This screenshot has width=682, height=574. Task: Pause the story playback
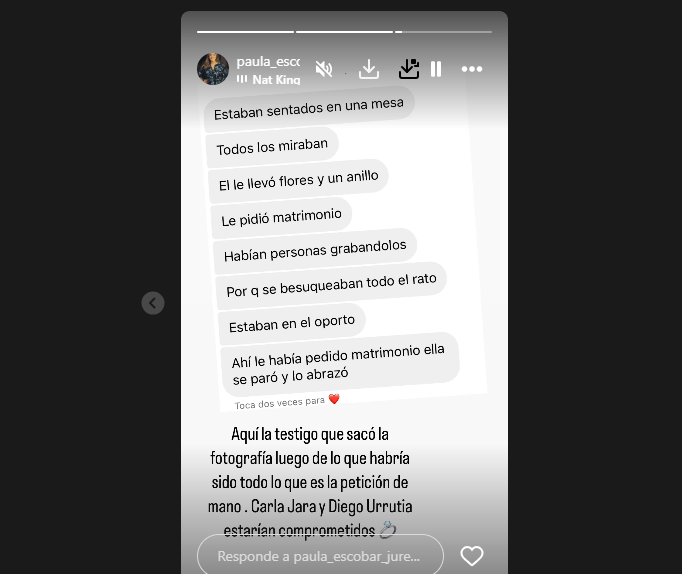point(436,69)
